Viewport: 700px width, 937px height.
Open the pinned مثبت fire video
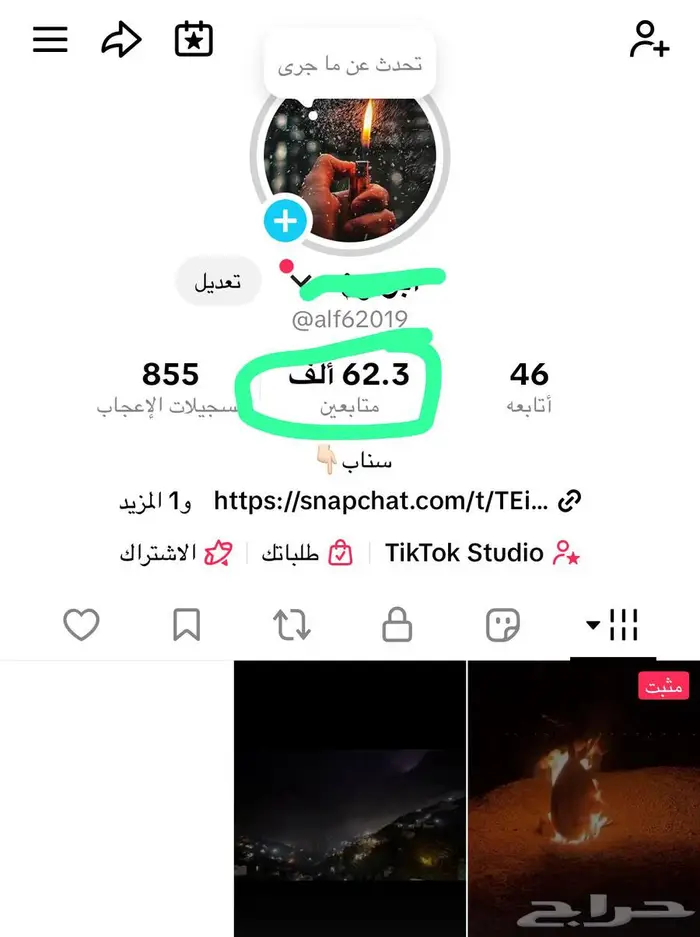(x=583, y=800)
